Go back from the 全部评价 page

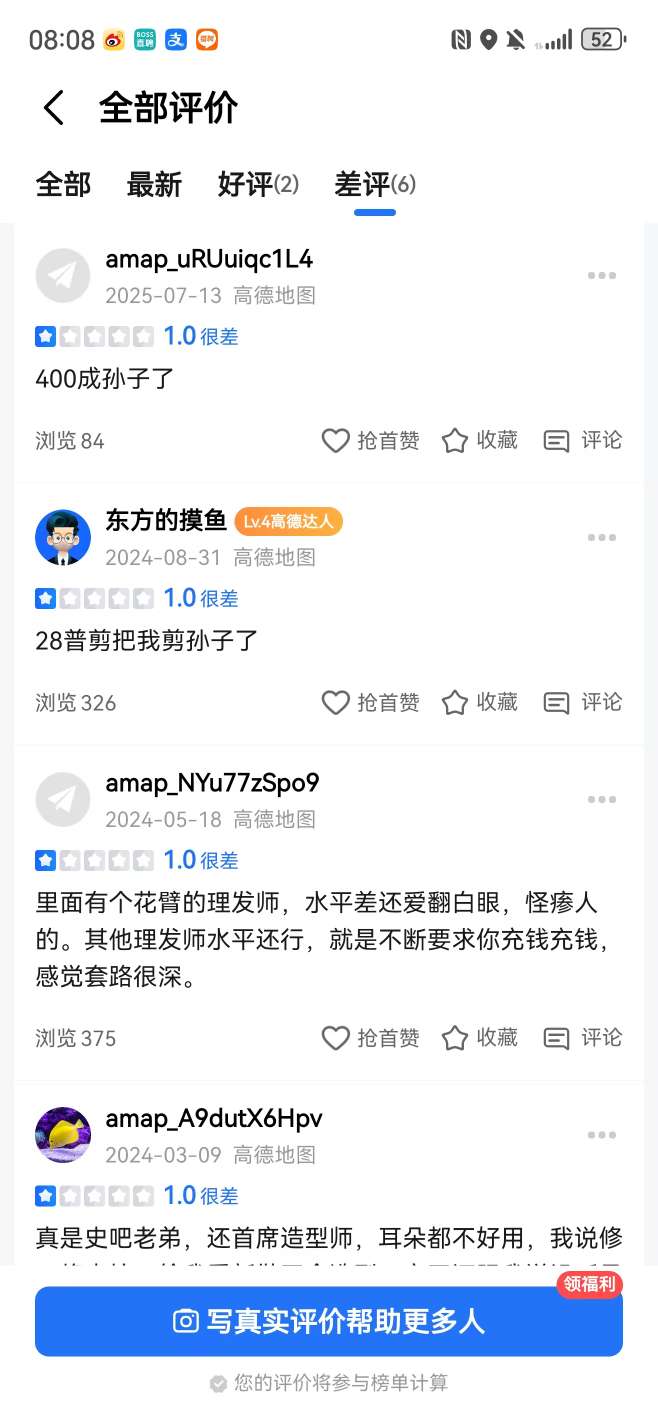point(54,108)
